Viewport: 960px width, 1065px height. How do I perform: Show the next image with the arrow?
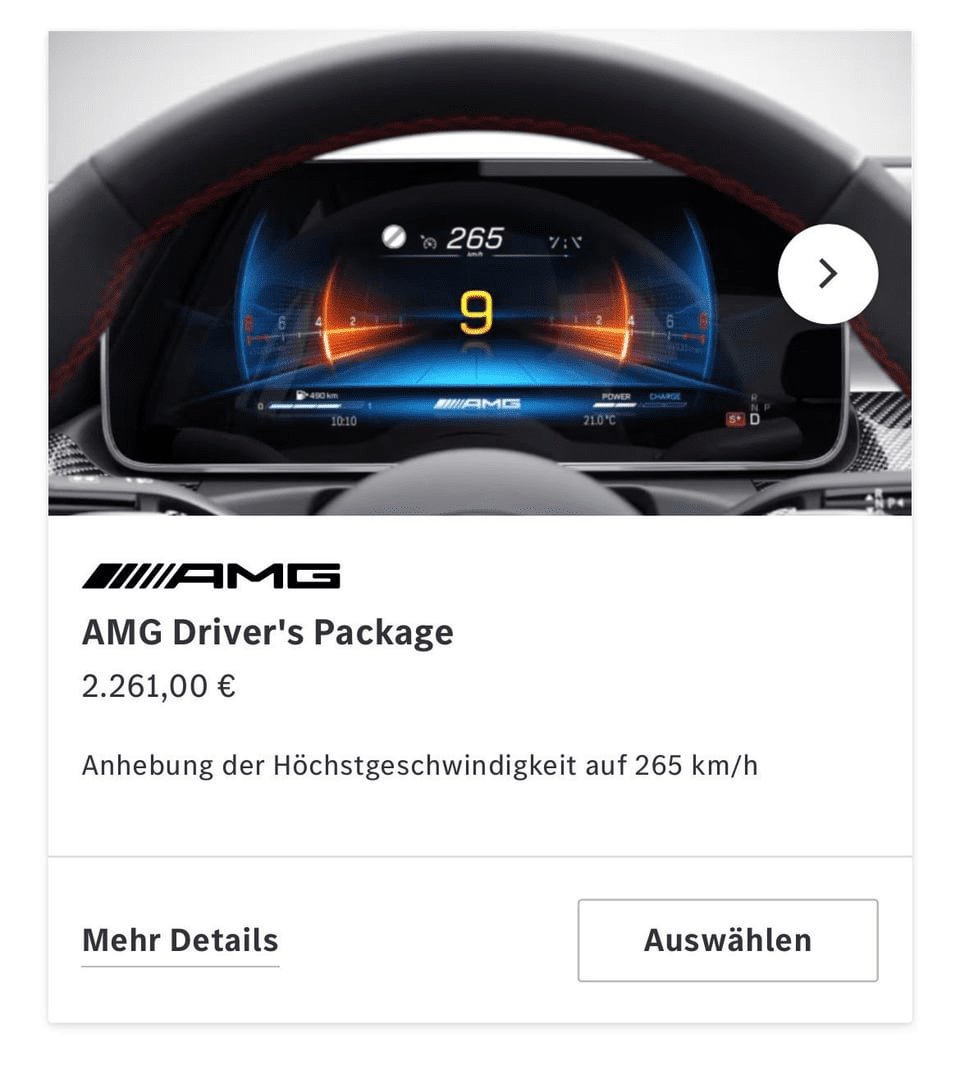coord(827,274)
